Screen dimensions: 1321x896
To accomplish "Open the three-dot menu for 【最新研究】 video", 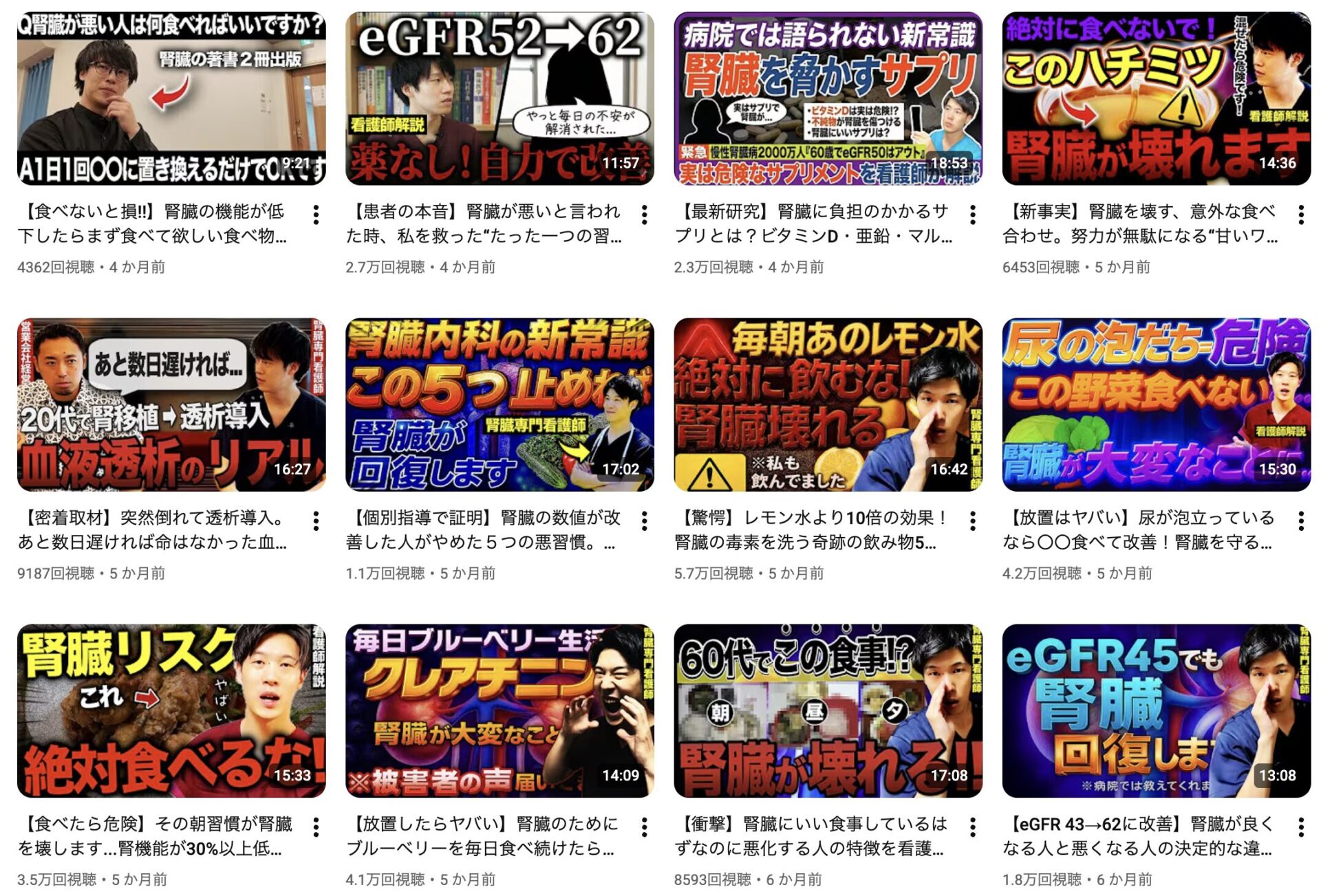I will click(x=972, y=215).
